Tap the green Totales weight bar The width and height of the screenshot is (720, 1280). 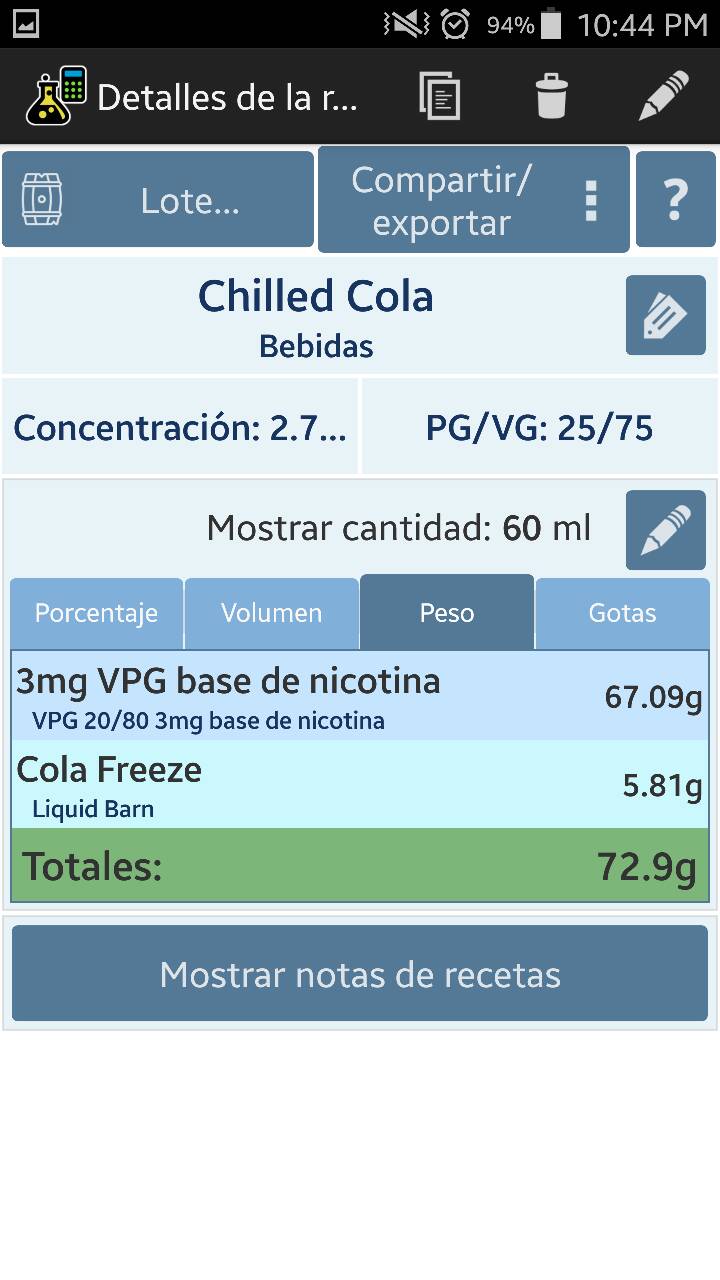point(359,866)
